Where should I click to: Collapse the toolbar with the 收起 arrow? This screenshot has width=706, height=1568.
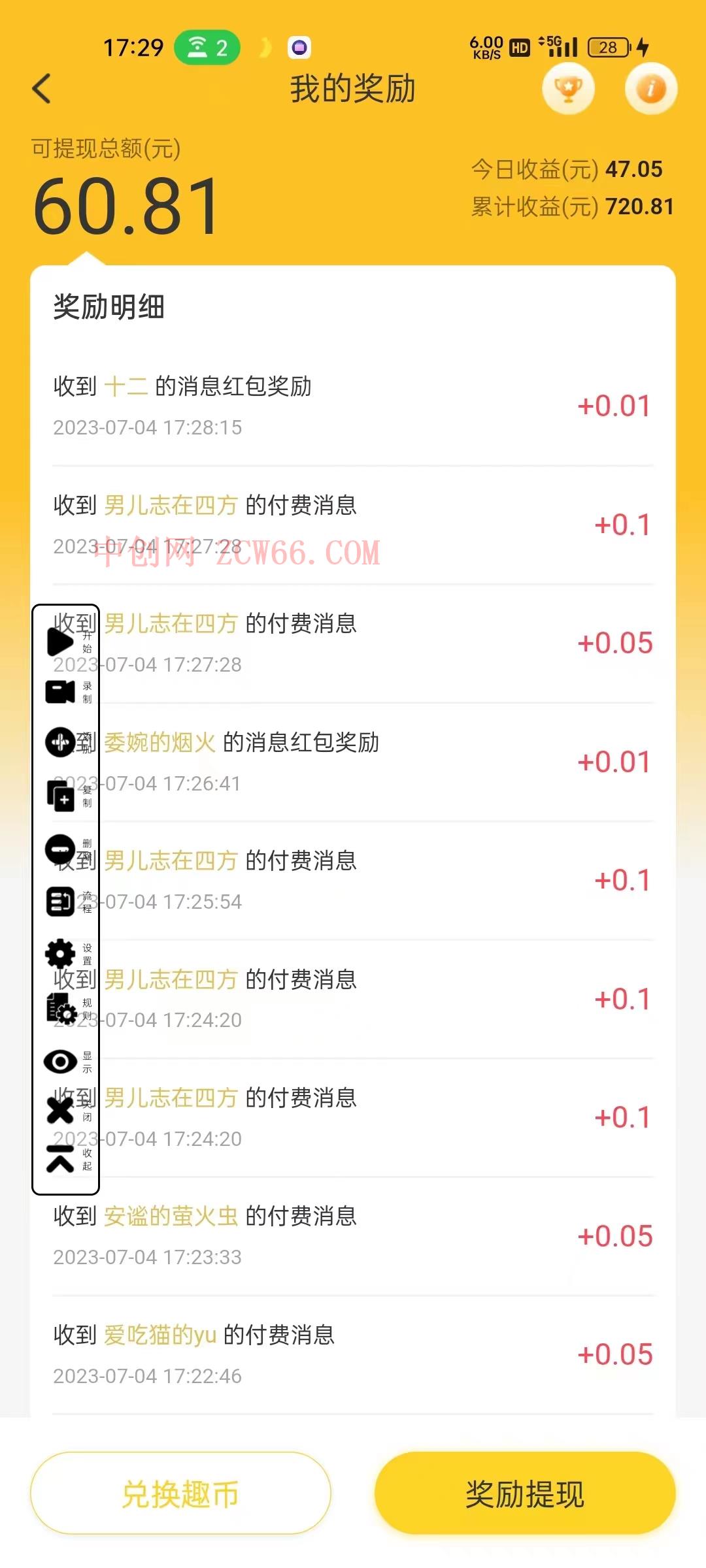tap(61, 1160)
